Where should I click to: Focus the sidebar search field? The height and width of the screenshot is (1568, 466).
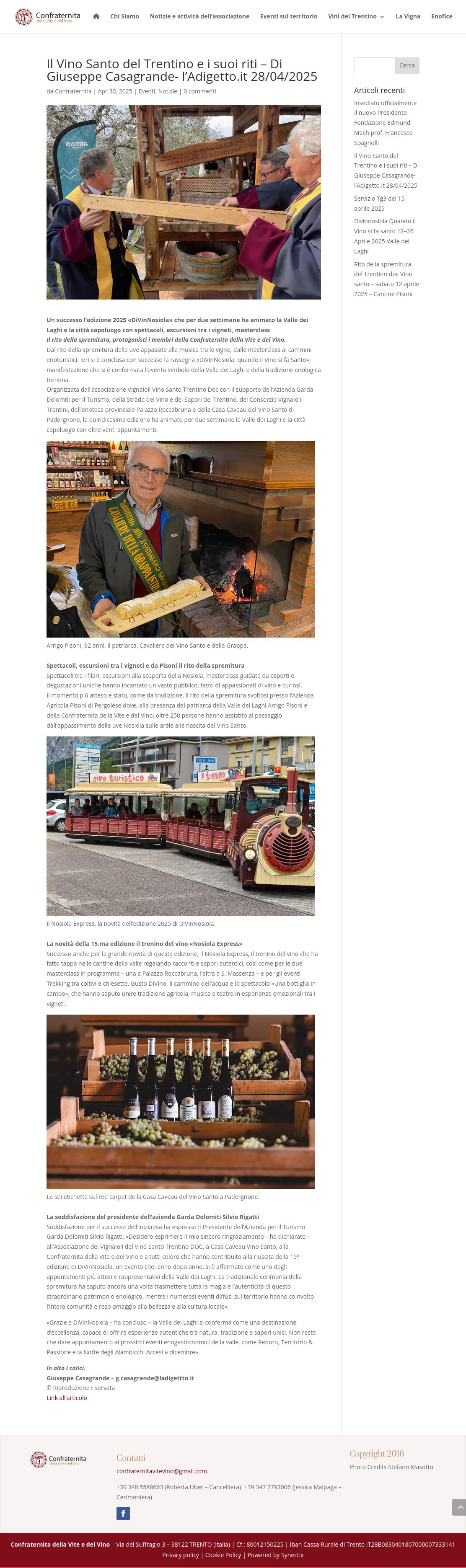point(374,66)
